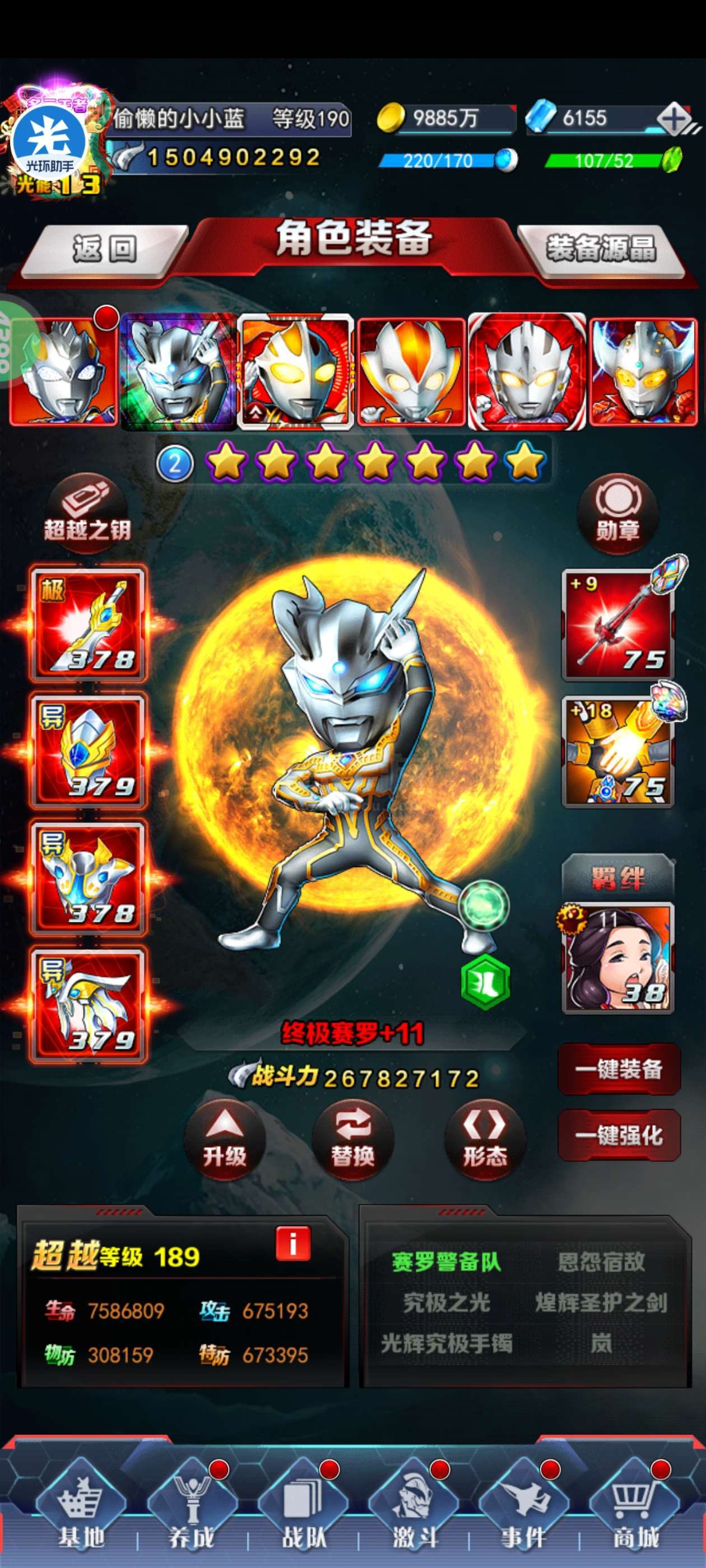Screen dimensions: 706x1568
Task: Select the 极 weapon equipment slot 378
Action: click(x=89, y=623)
